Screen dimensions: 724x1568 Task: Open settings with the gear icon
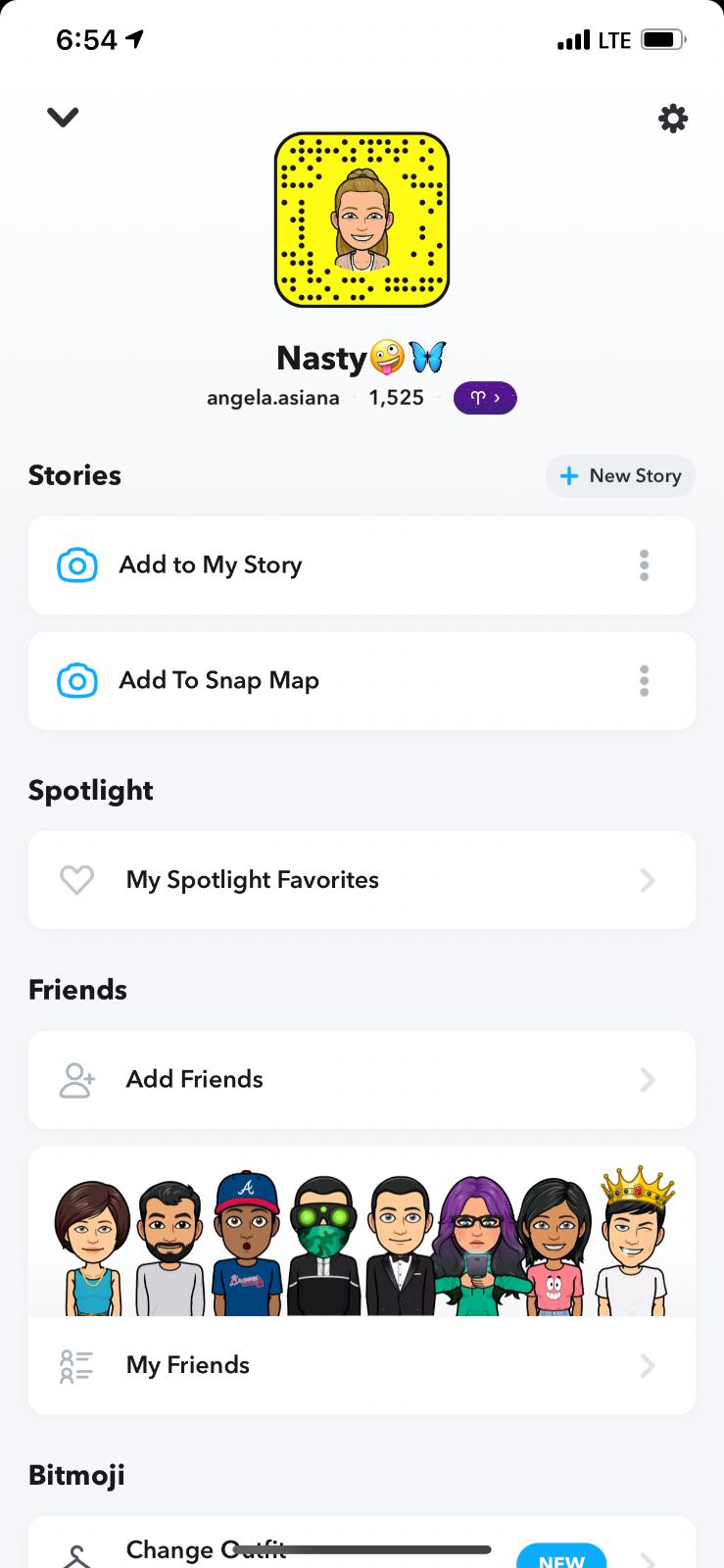[672, 119]
